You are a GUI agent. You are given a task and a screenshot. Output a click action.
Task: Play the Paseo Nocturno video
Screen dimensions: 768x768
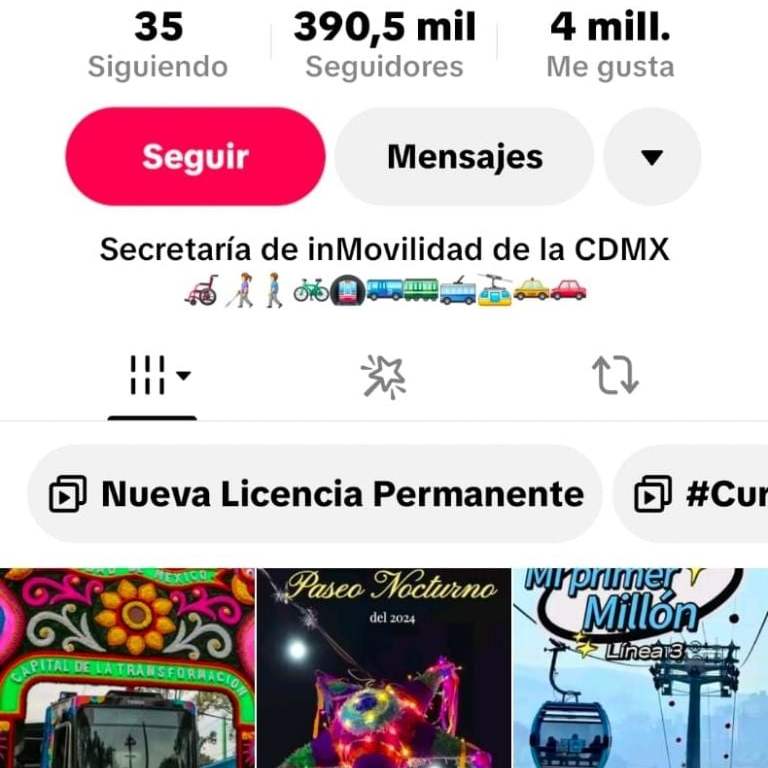384,668
